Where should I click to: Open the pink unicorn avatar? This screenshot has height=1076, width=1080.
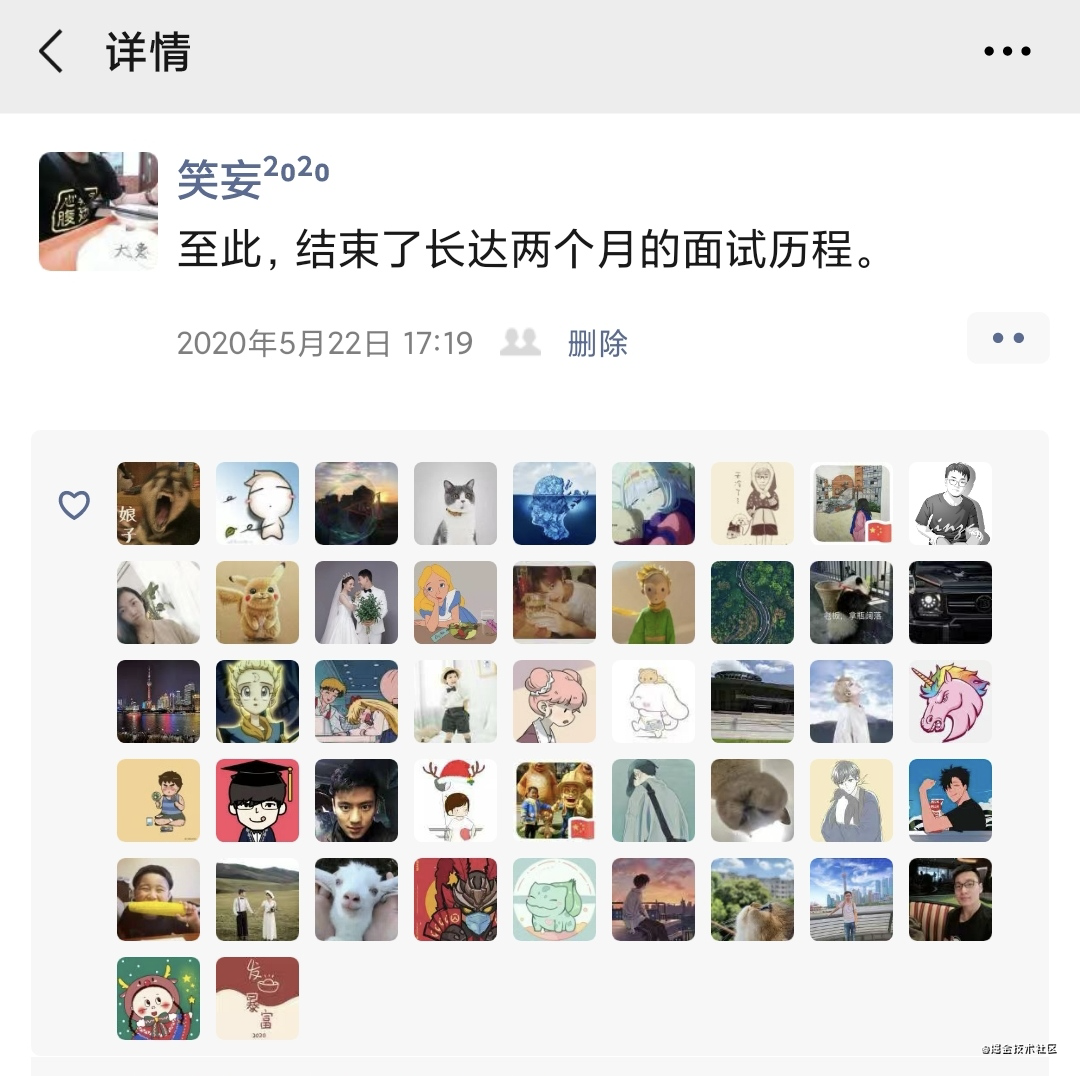point(950,701)
